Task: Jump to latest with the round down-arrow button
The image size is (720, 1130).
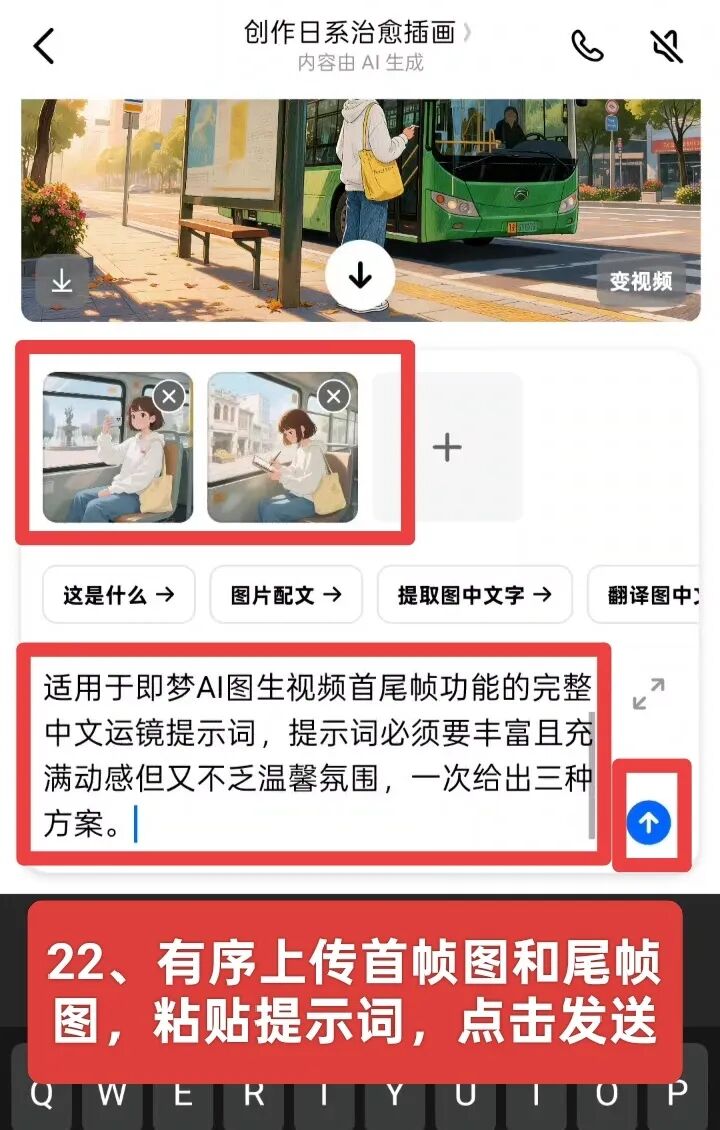Action: (x=360, y=277)
